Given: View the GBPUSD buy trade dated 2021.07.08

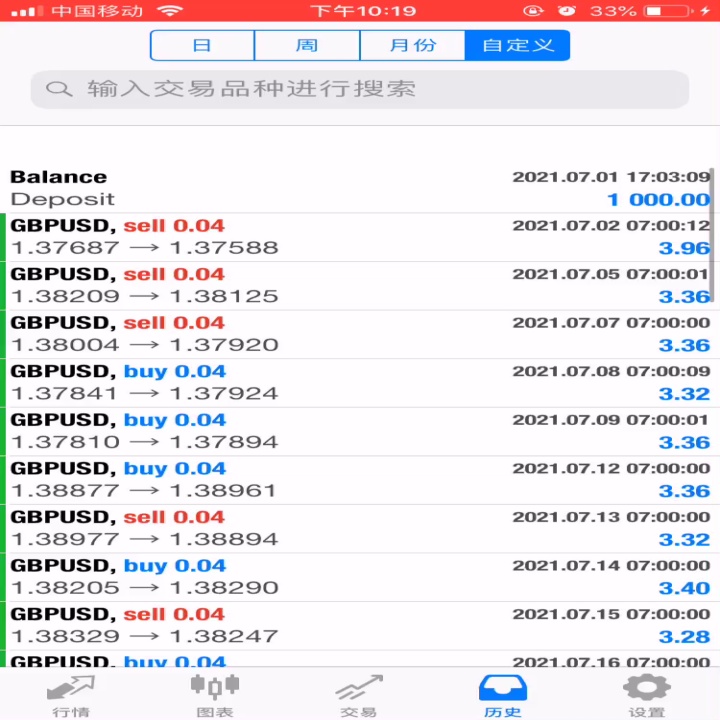Looking at the screenshot, I should point(360,383).
